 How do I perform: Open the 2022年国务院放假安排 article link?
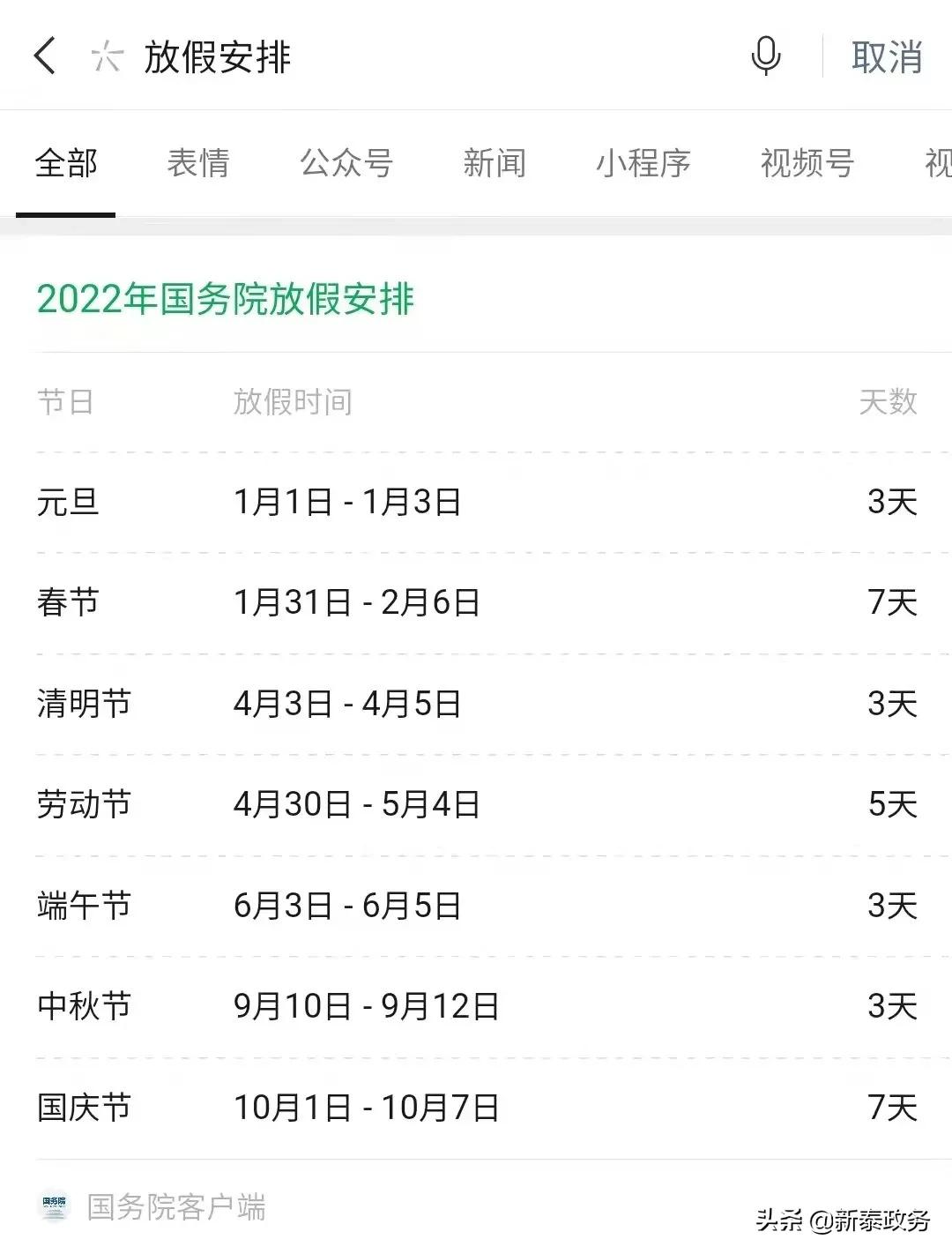227,300
